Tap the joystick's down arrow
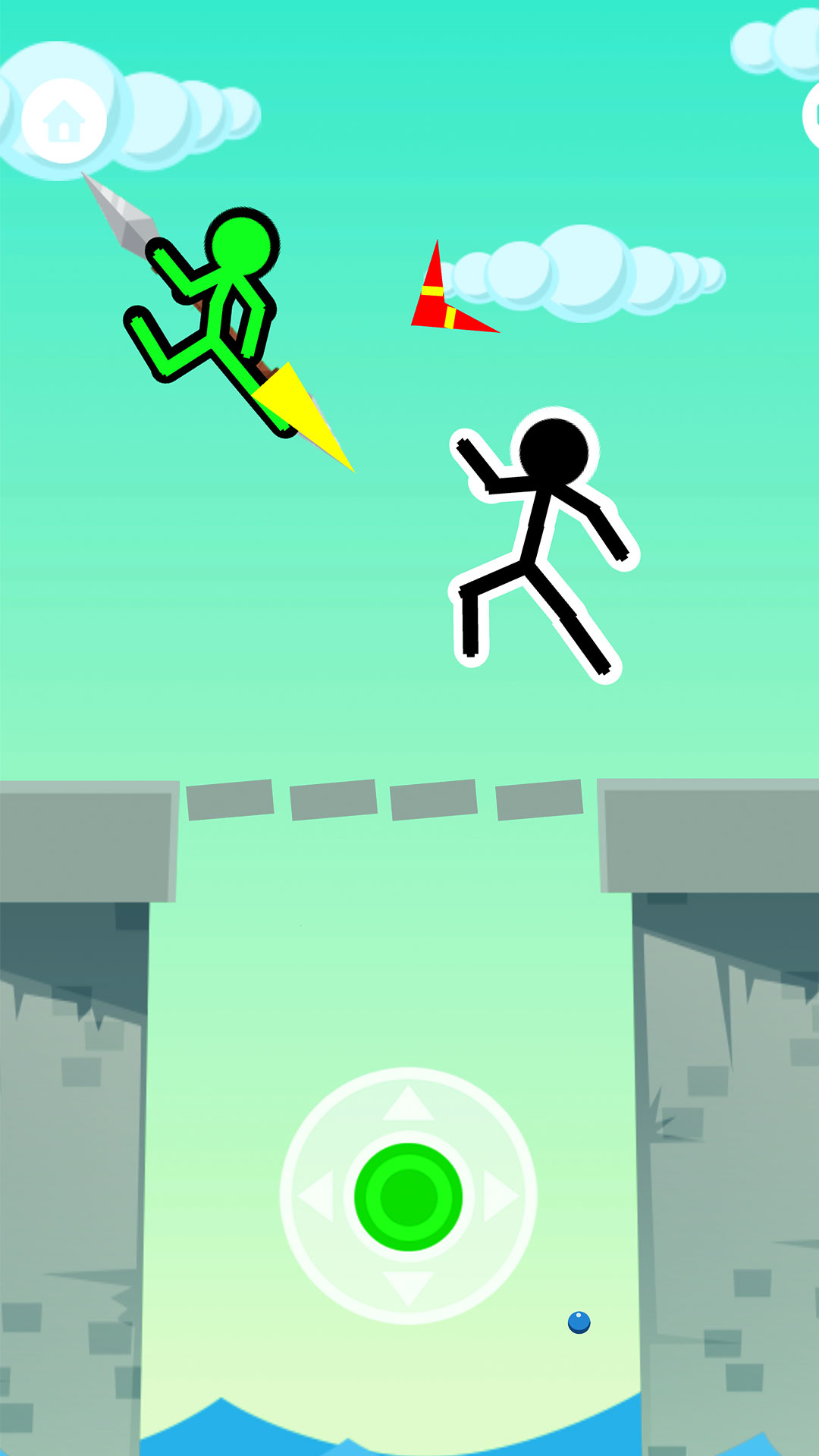This screenshot has width=819, height=1456. click(x=408, y=1287)
